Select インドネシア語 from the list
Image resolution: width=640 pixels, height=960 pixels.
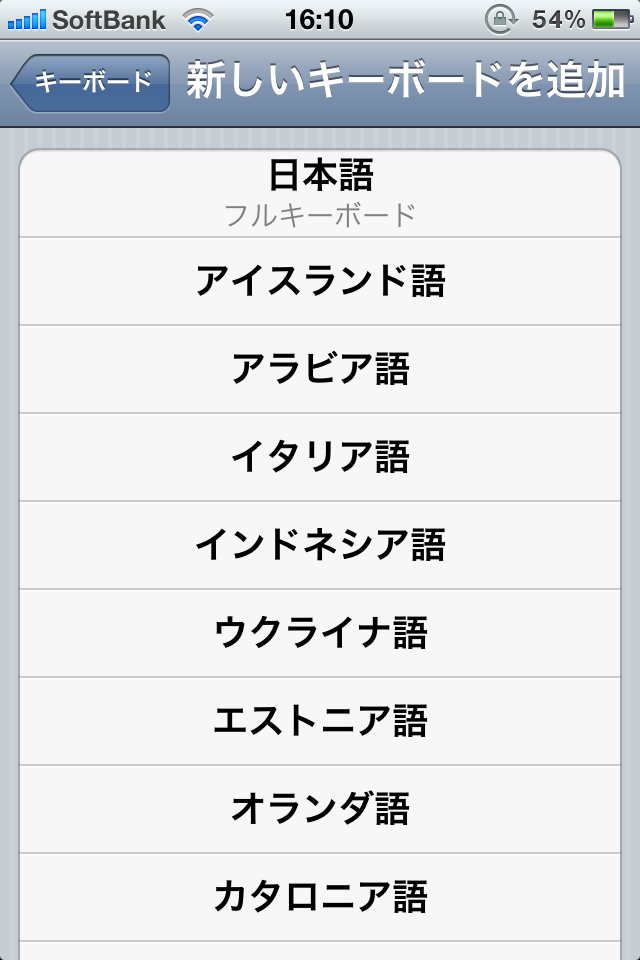tap(320, 545)
